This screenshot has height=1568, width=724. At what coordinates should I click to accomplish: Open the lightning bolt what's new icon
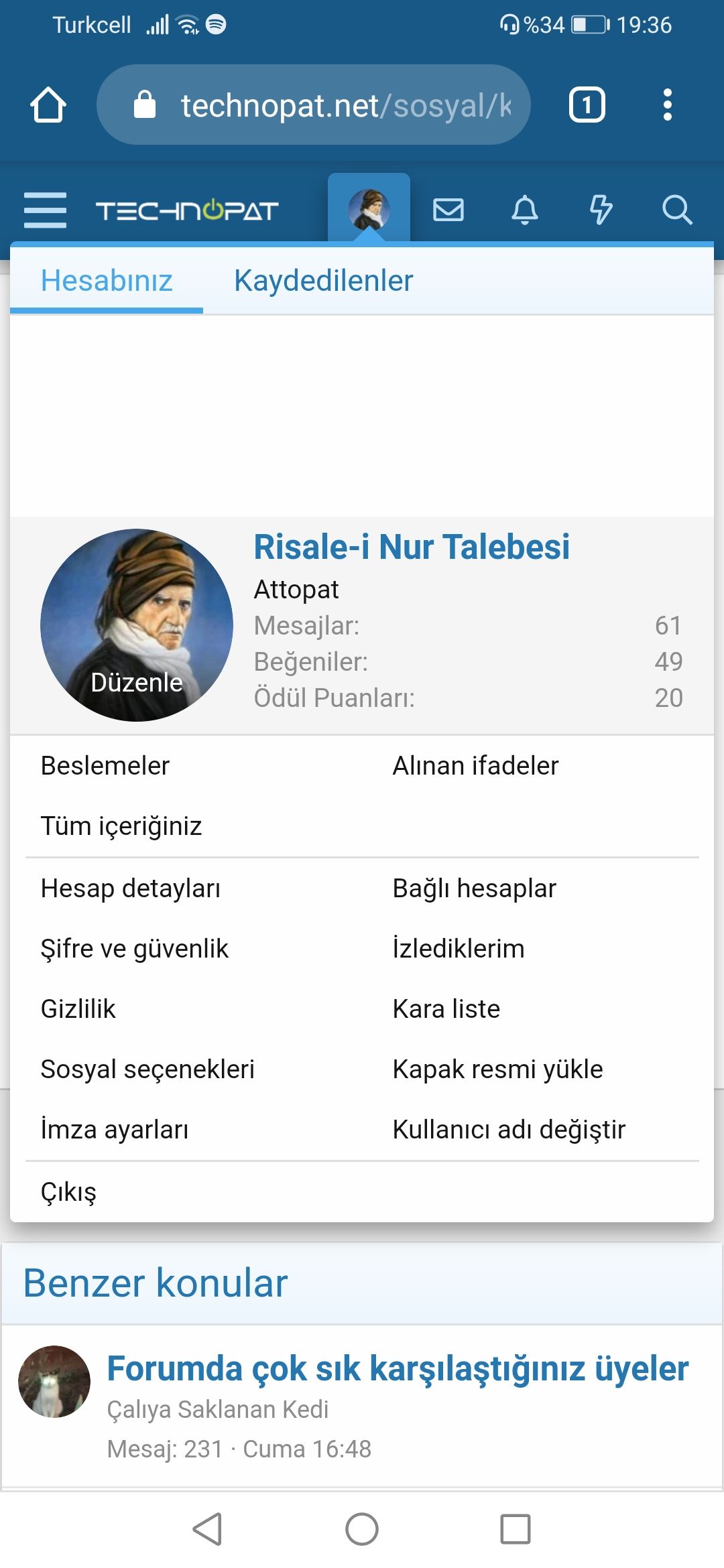coord(601,210)
